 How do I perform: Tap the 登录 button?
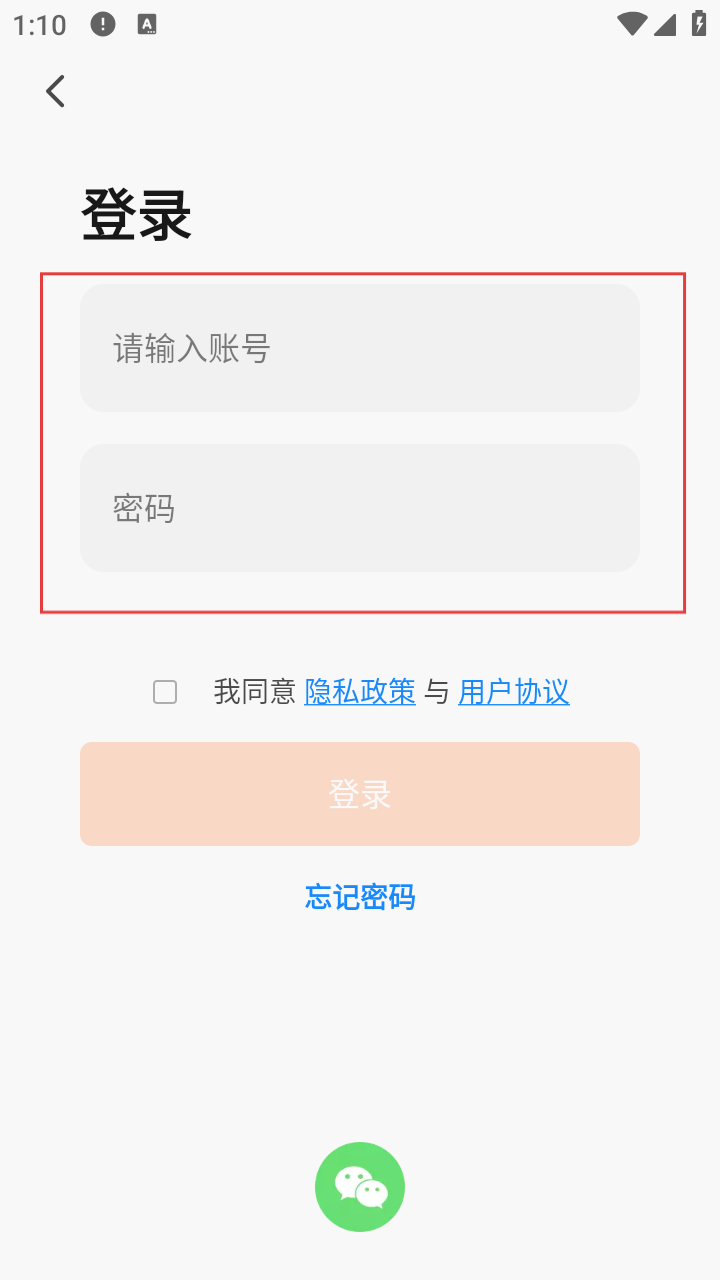tap(360, 794)
